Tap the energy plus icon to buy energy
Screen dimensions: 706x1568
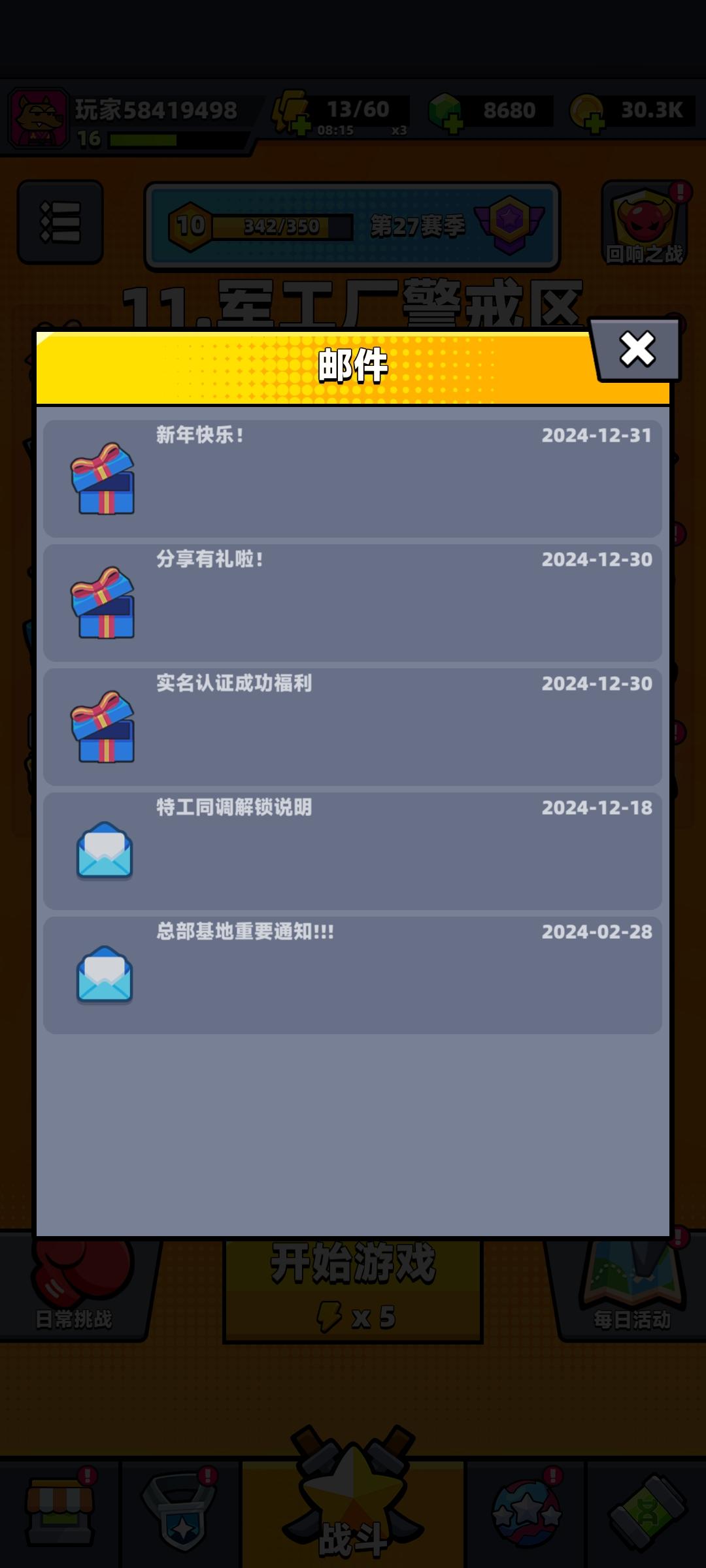pyautogui.click(x=301, y=124)
